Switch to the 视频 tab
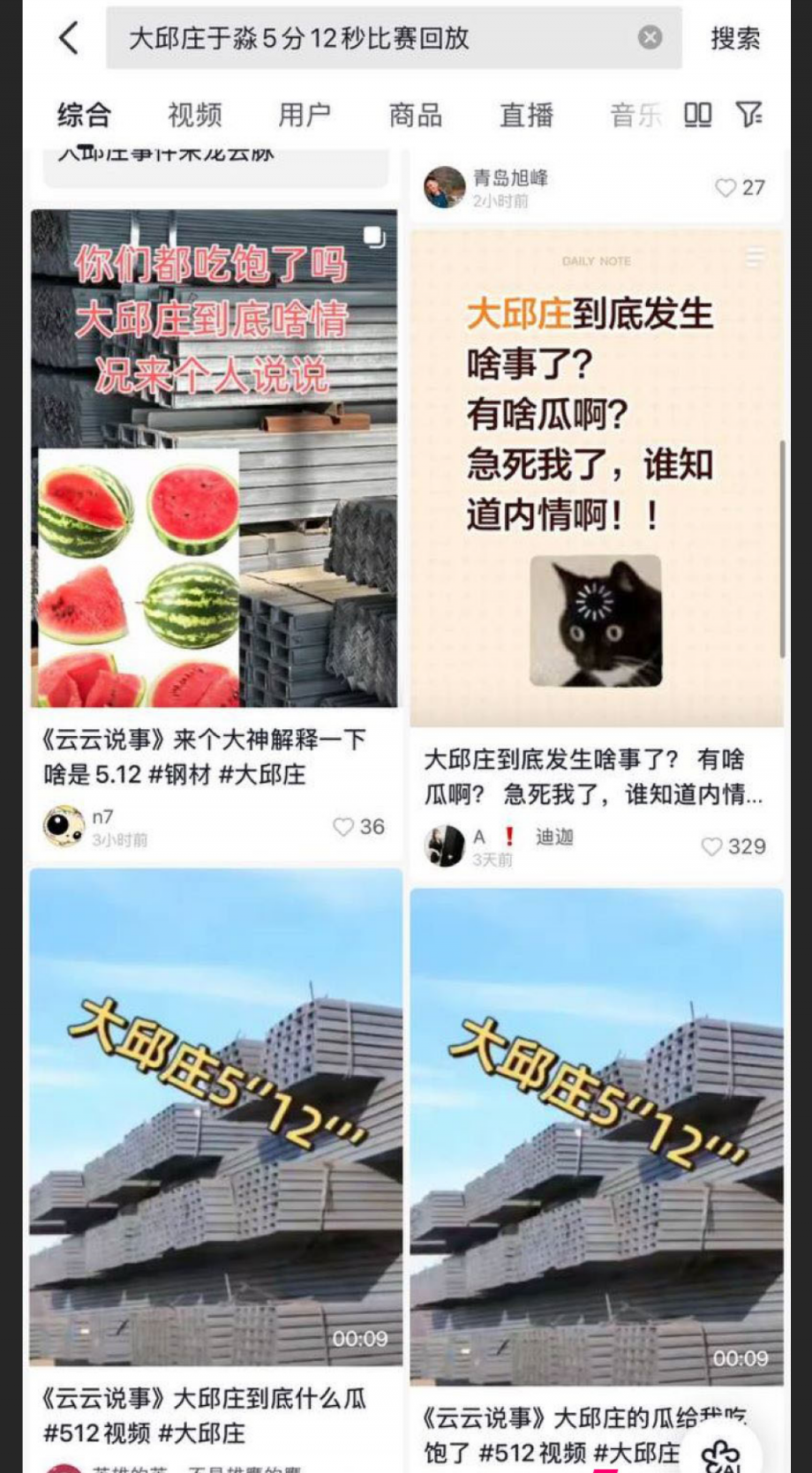Viewport: 812px width, 1473px height. tap(194, 115)
